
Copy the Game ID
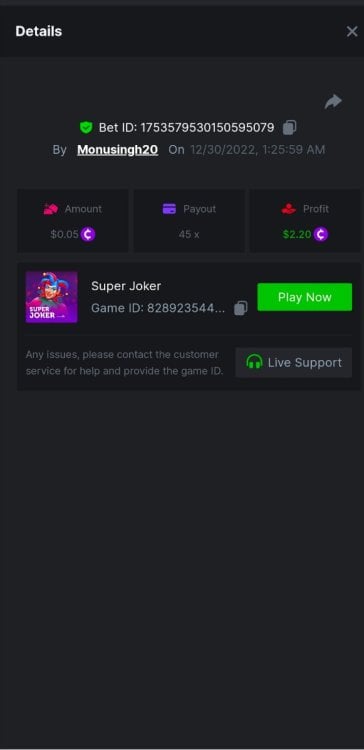pyautogui.click(x=241, y=308)
